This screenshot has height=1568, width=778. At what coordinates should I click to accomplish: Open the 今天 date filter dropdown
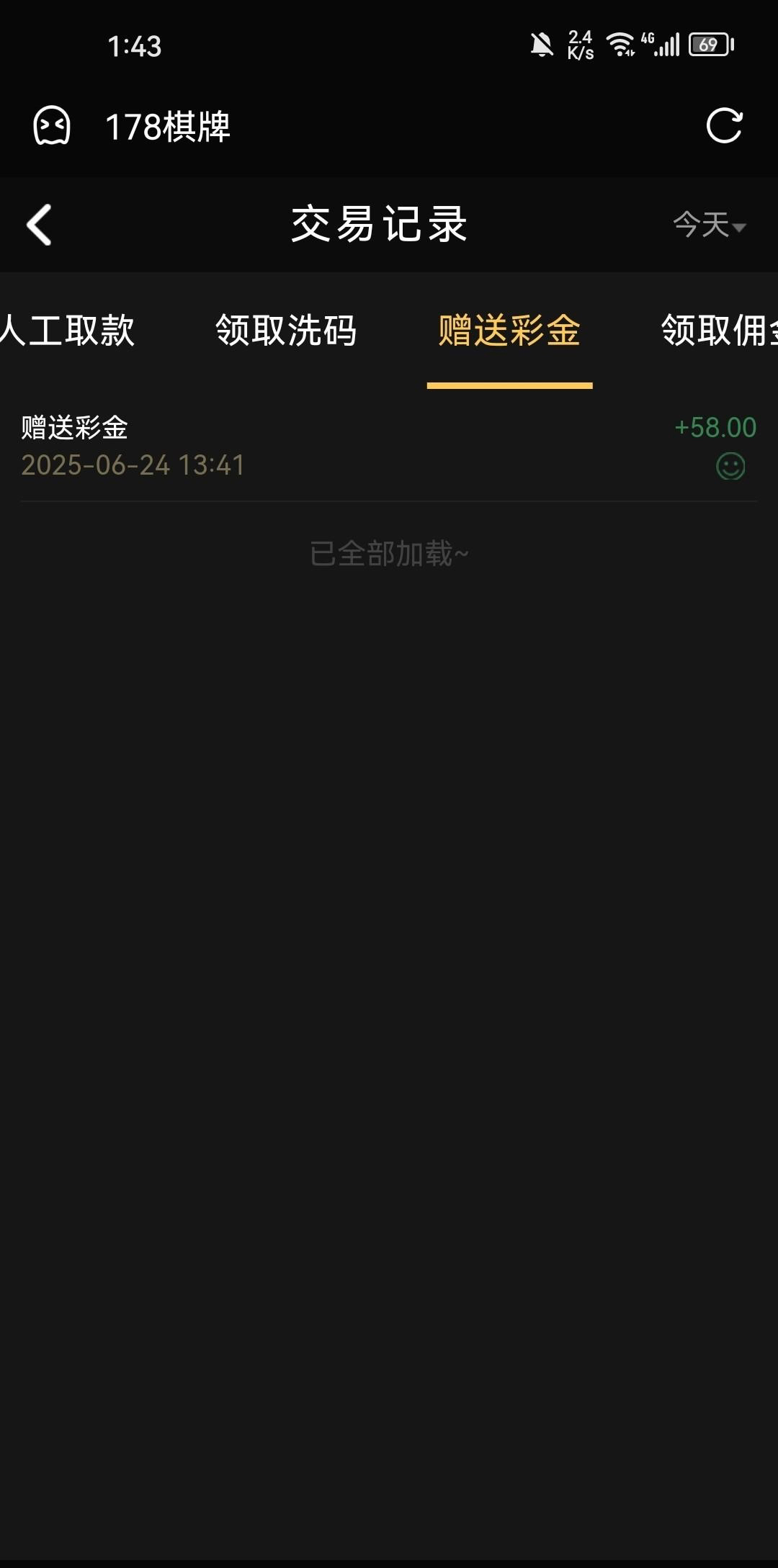click(709, 225)
